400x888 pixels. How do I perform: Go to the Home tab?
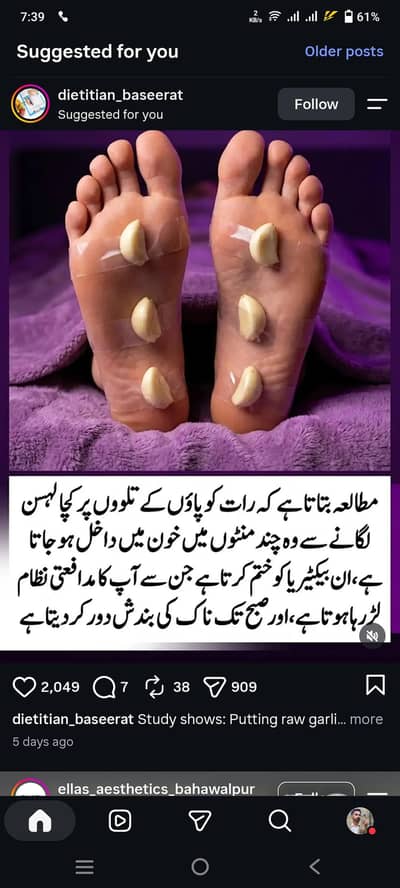[40, 821]
